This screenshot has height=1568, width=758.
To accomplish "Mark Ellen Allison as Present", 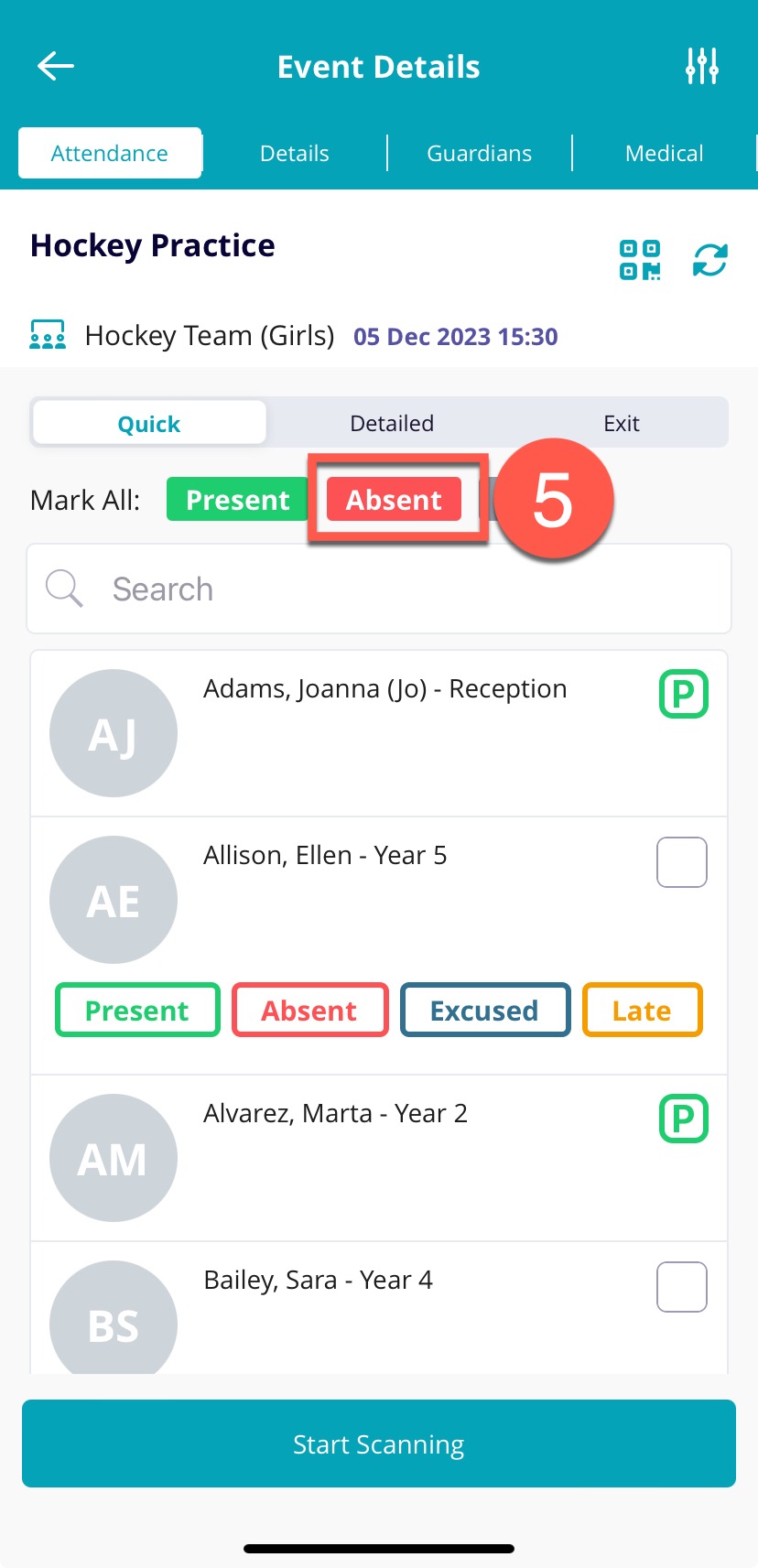I will [x=137, y=1010].
